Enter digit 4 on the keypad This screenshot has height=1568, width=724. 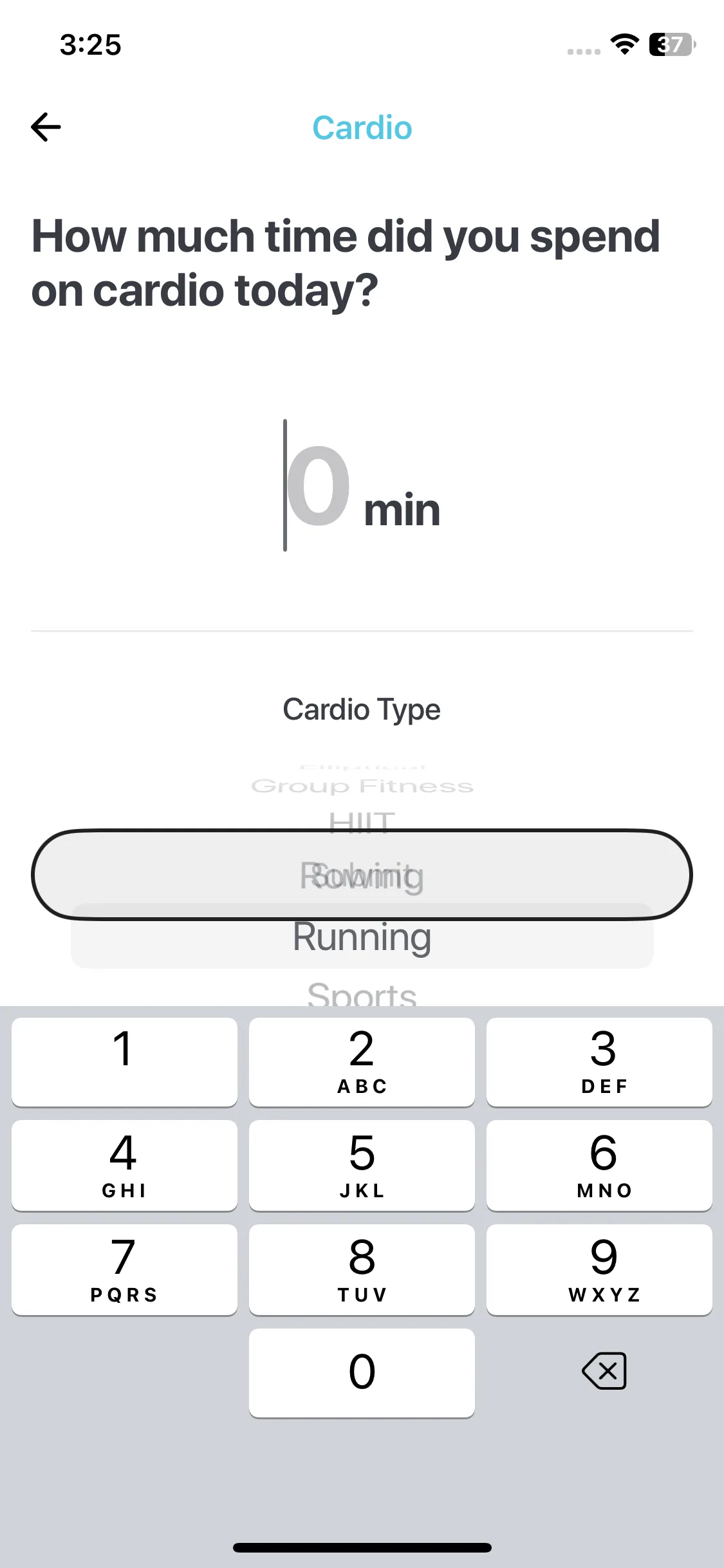click(124, 1166)
